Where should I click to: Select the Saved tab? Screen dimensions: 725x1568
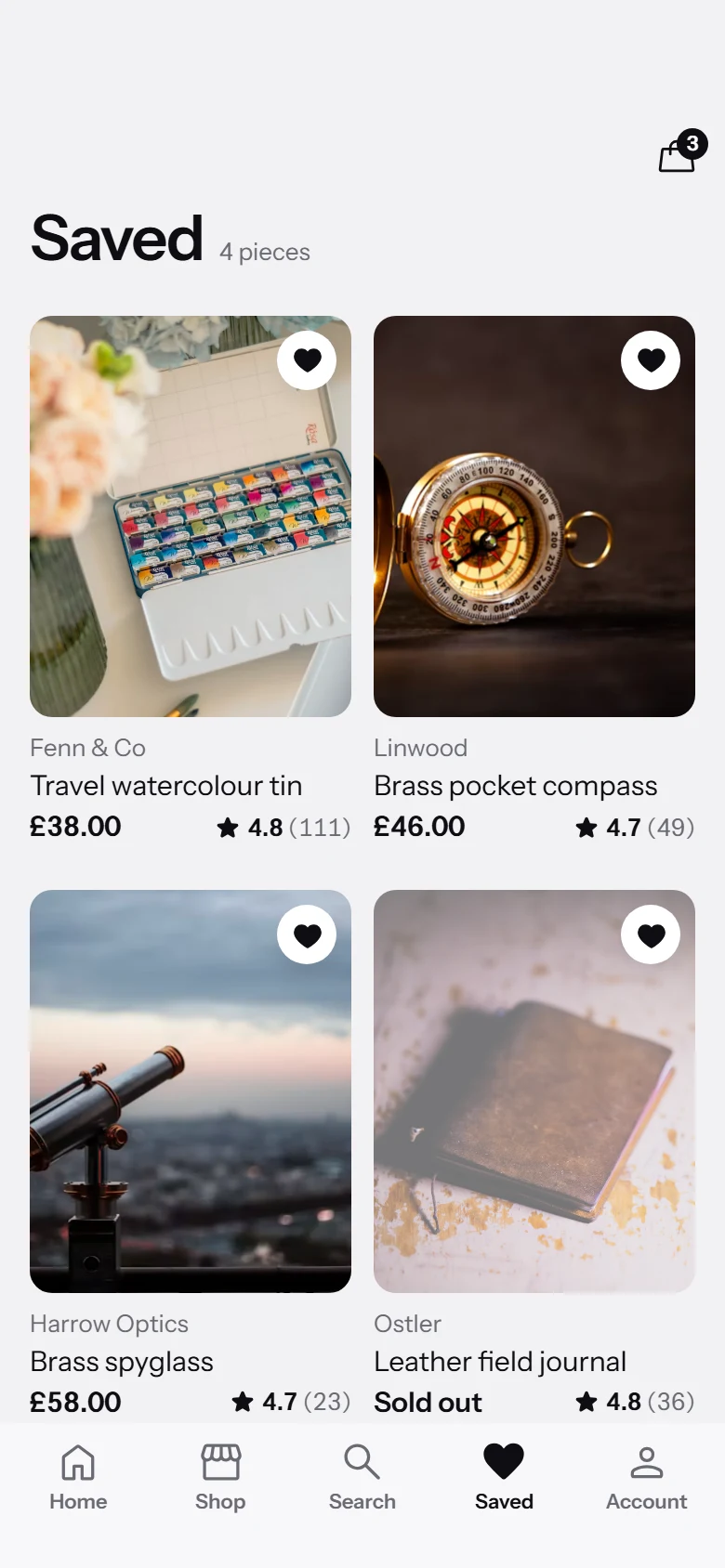504,1477
